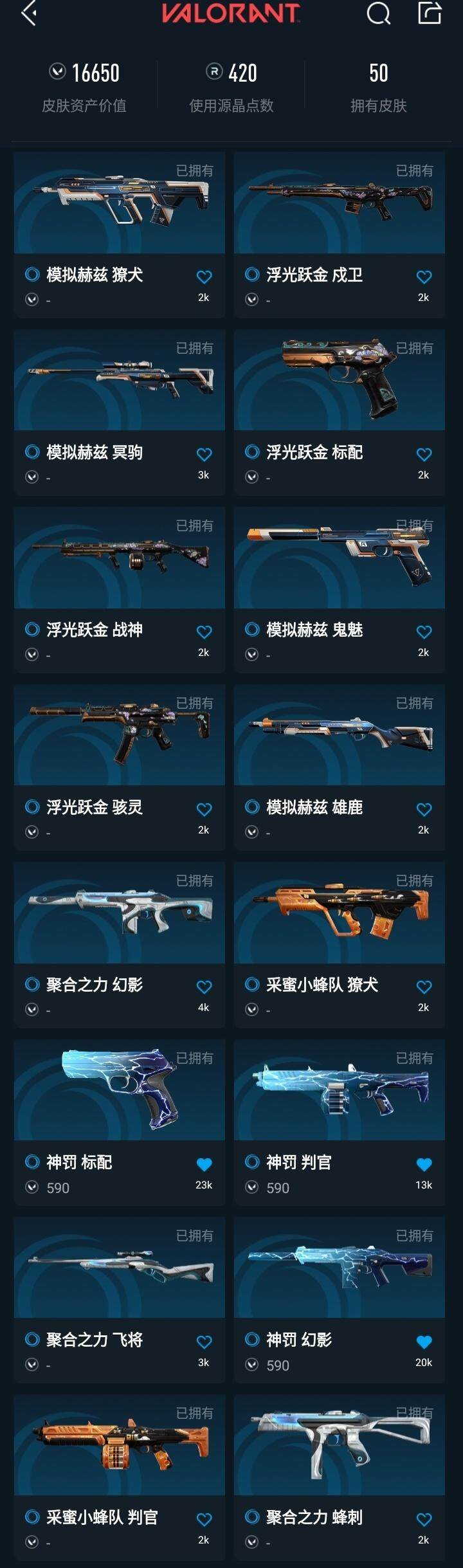Open the 模拟赫兹 獠犬 skin card
This screenshot has width=463, height=1568.
point(120,203)
